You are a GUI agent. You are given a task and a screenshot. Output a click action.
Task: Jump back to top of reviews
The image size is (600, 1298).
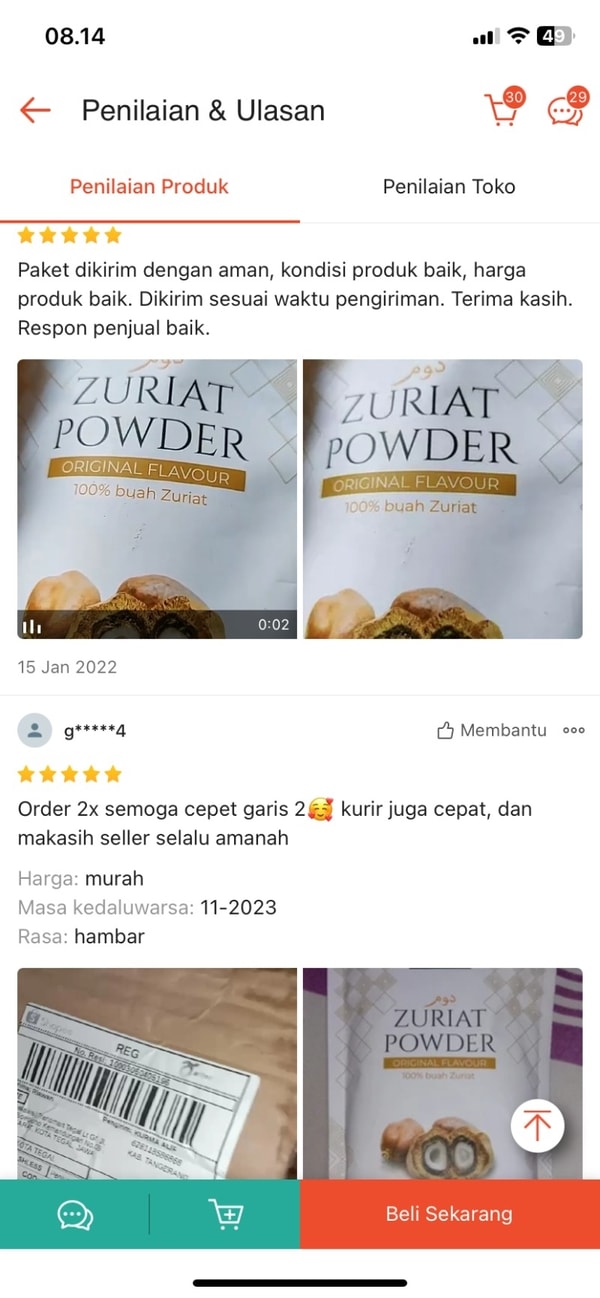(538, 1126)
